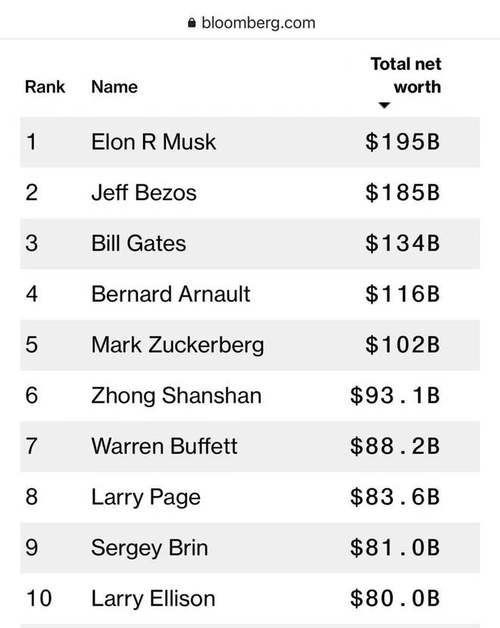Viewport: 500px width, 628px height.
Task: Open Sergey Brin's profile row
Action: tap(250, 547)
